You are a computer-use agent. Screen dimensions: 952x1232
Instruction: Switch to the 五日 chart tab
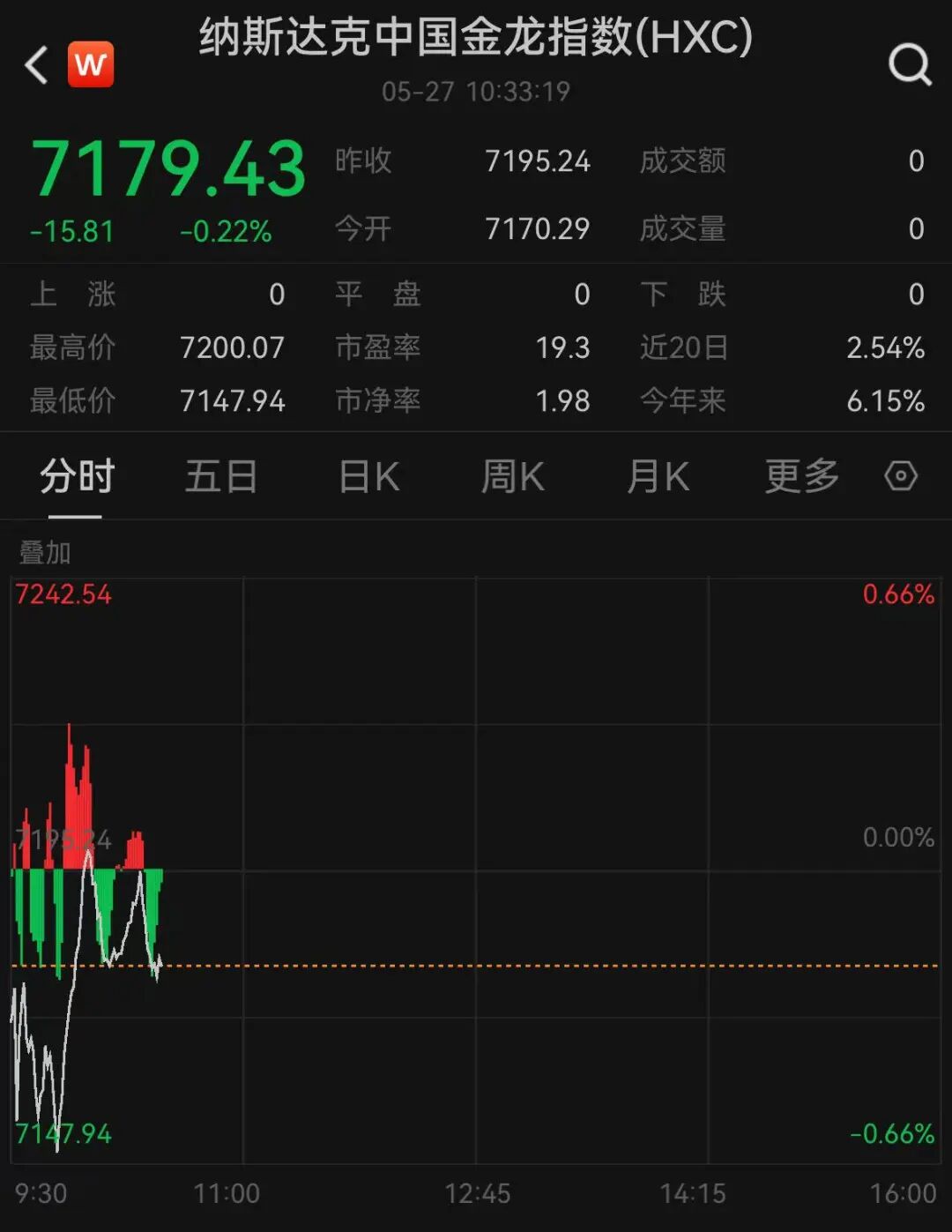[221, 477]
